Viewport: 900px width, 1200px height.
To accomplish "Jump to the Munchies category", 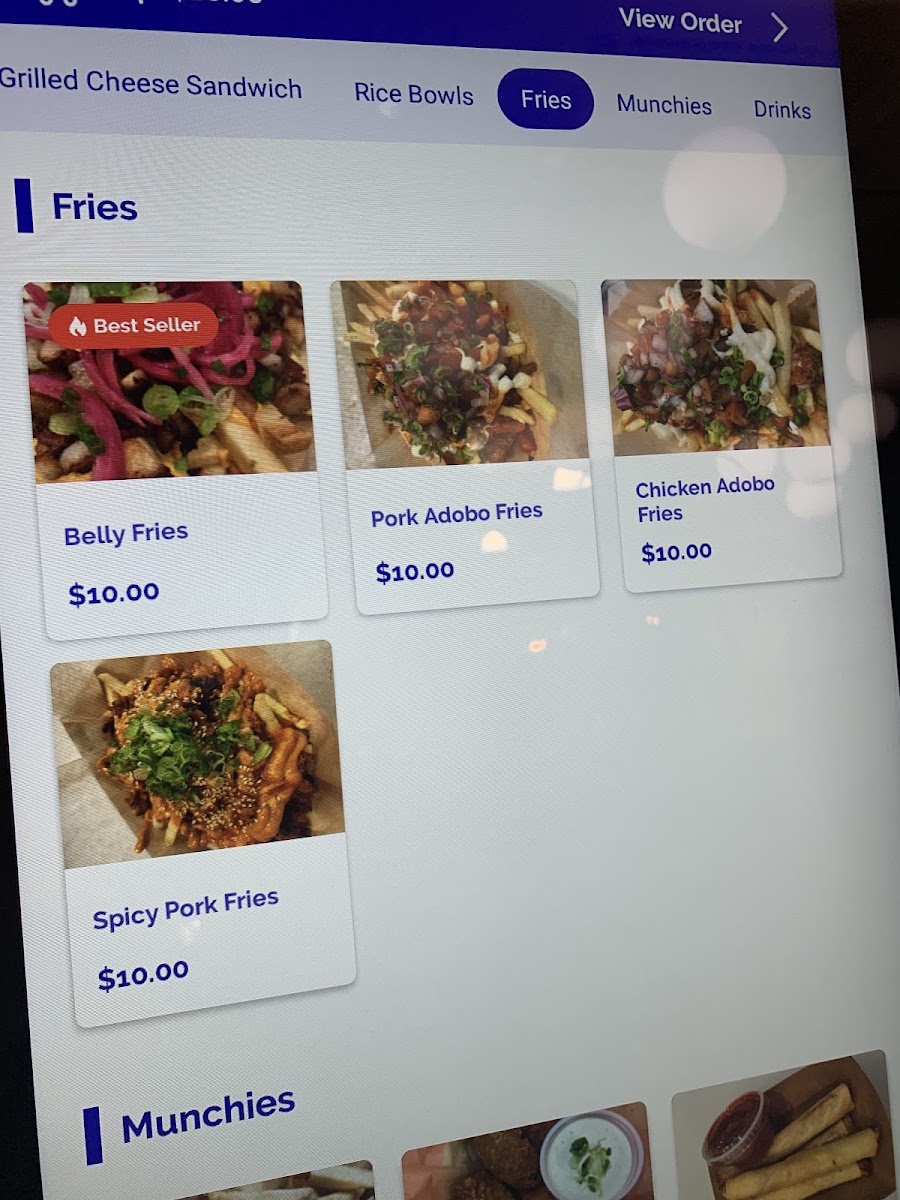I will [x=664, y=105].
